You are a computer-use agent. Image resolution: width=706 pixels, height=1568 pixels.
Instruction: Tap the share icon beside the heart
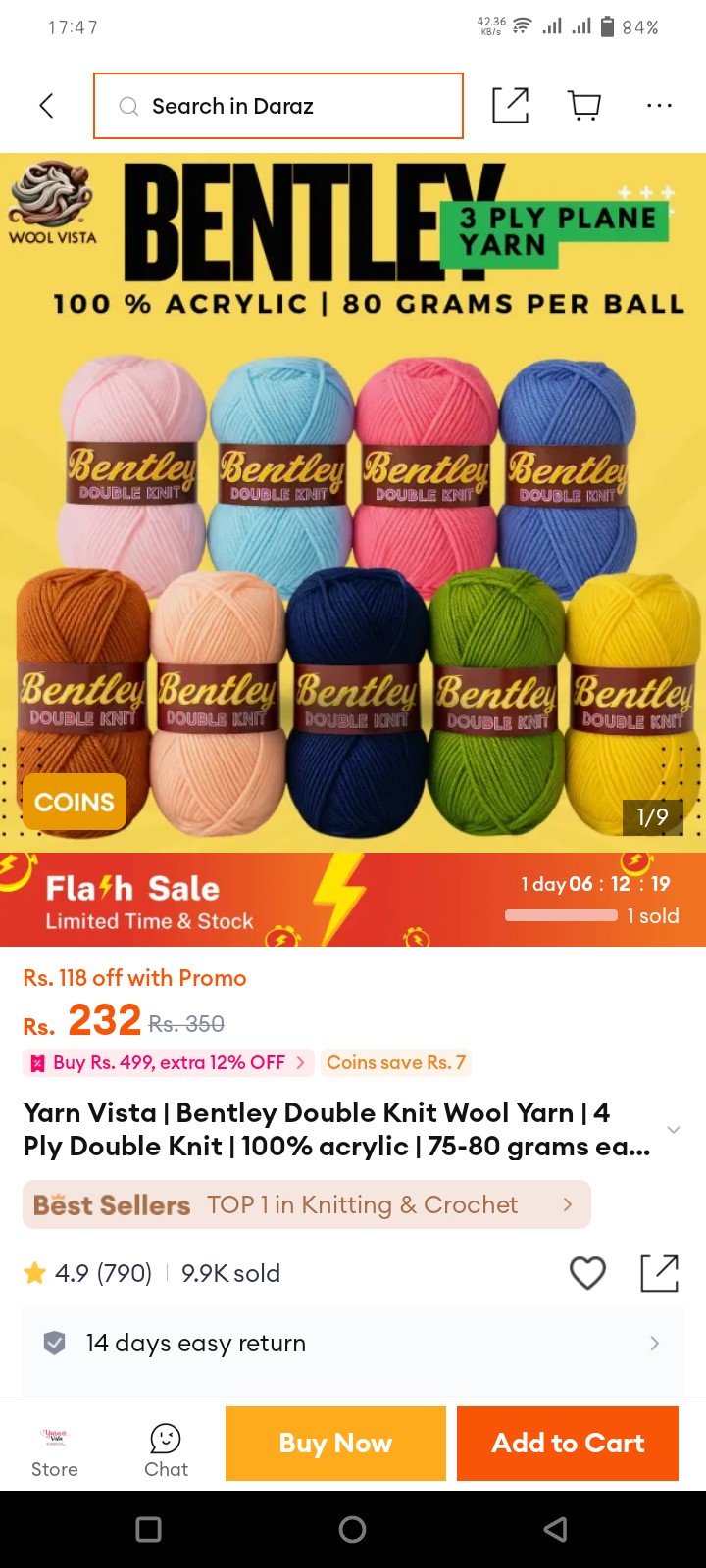pyautogui.click(x=659, y=1273)
